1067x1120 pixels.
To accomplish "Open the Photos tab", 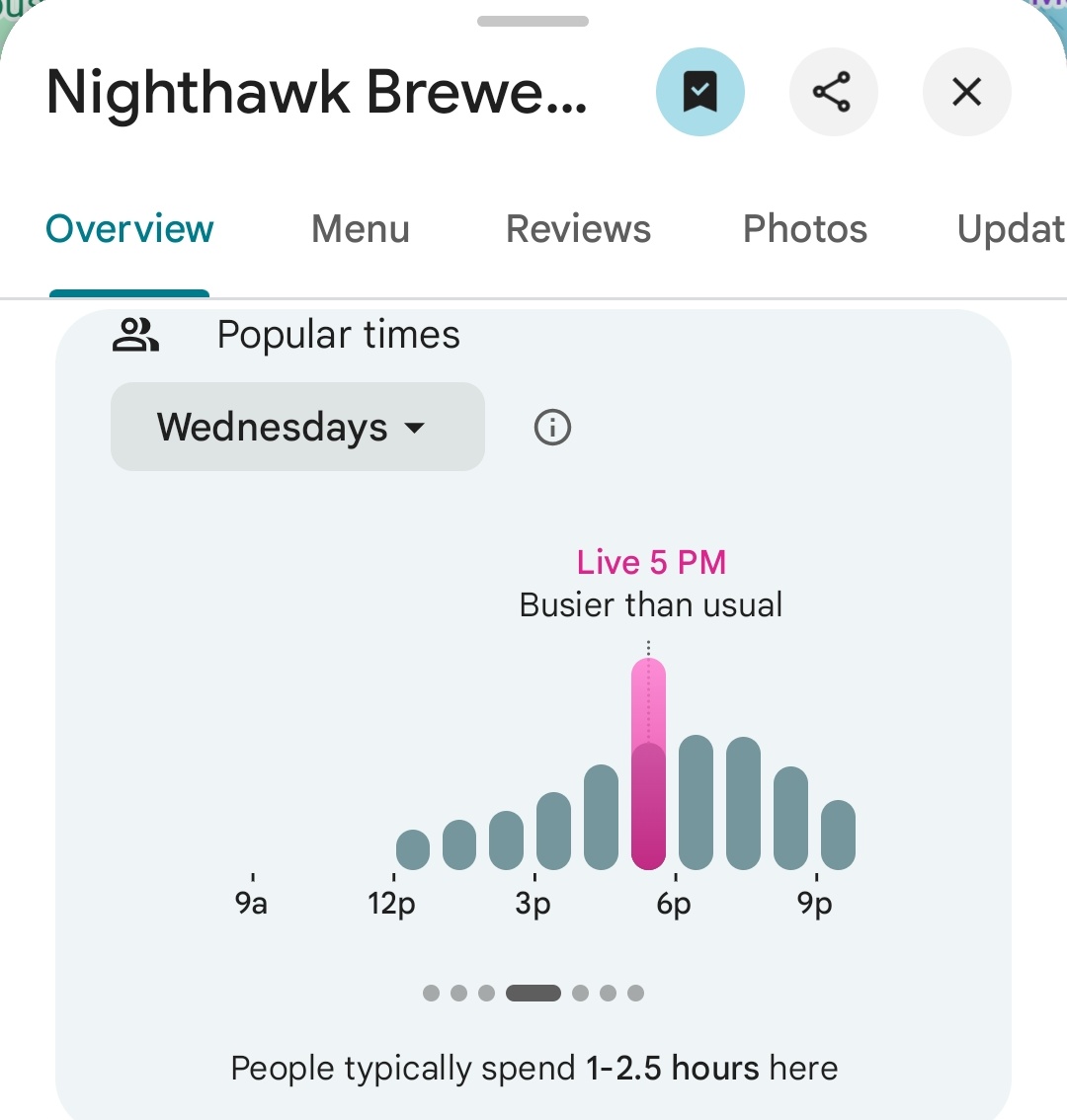I will (804, 229).
